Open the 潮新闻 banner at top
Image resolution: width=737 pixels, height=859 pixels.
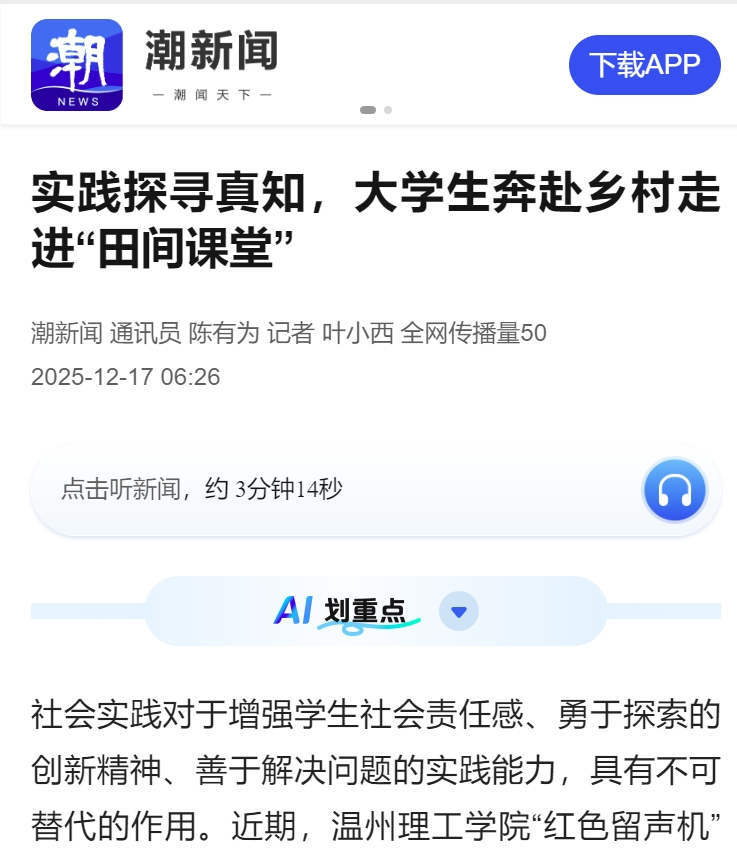[210, 65]
